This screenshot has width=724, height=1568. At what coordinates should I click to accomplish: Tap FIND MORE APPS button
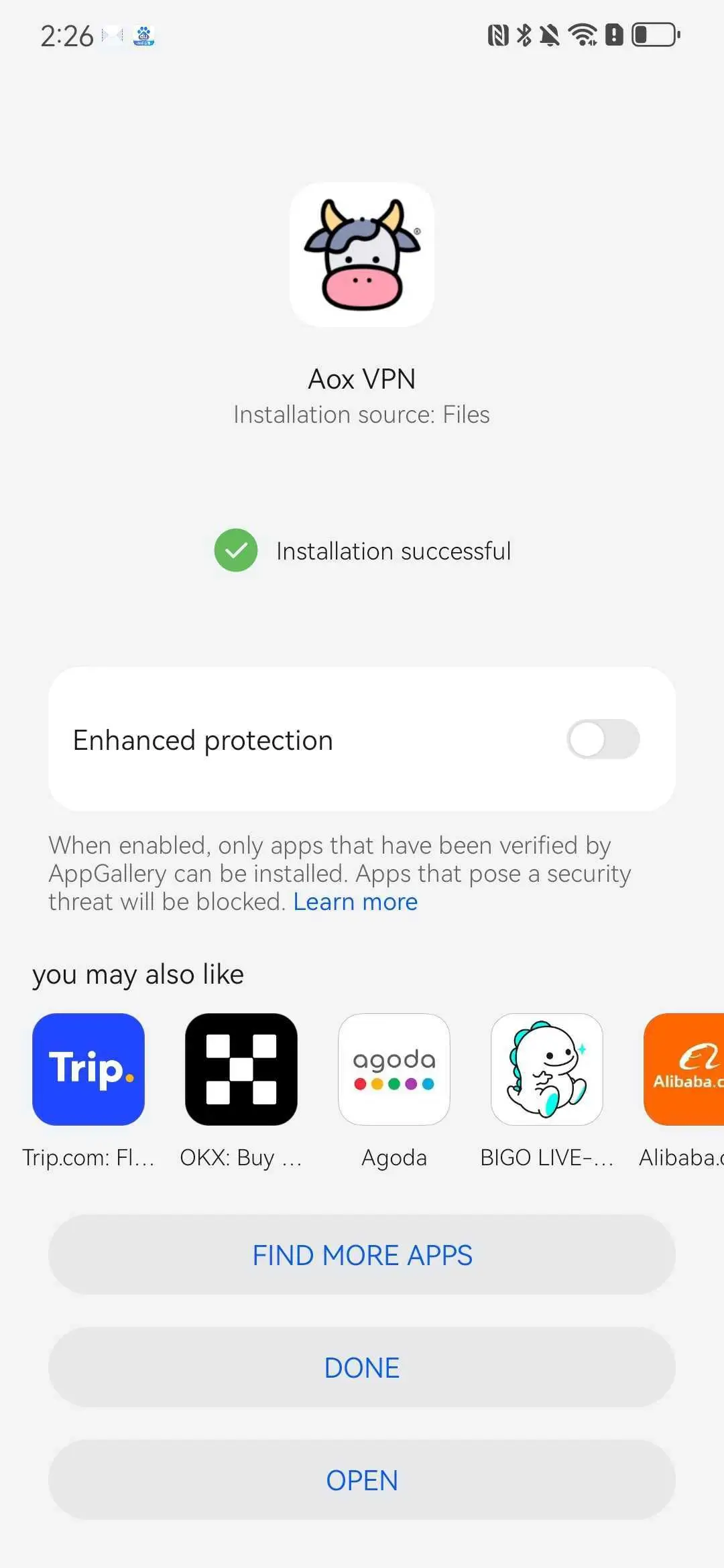click(x=362, y=1255)
